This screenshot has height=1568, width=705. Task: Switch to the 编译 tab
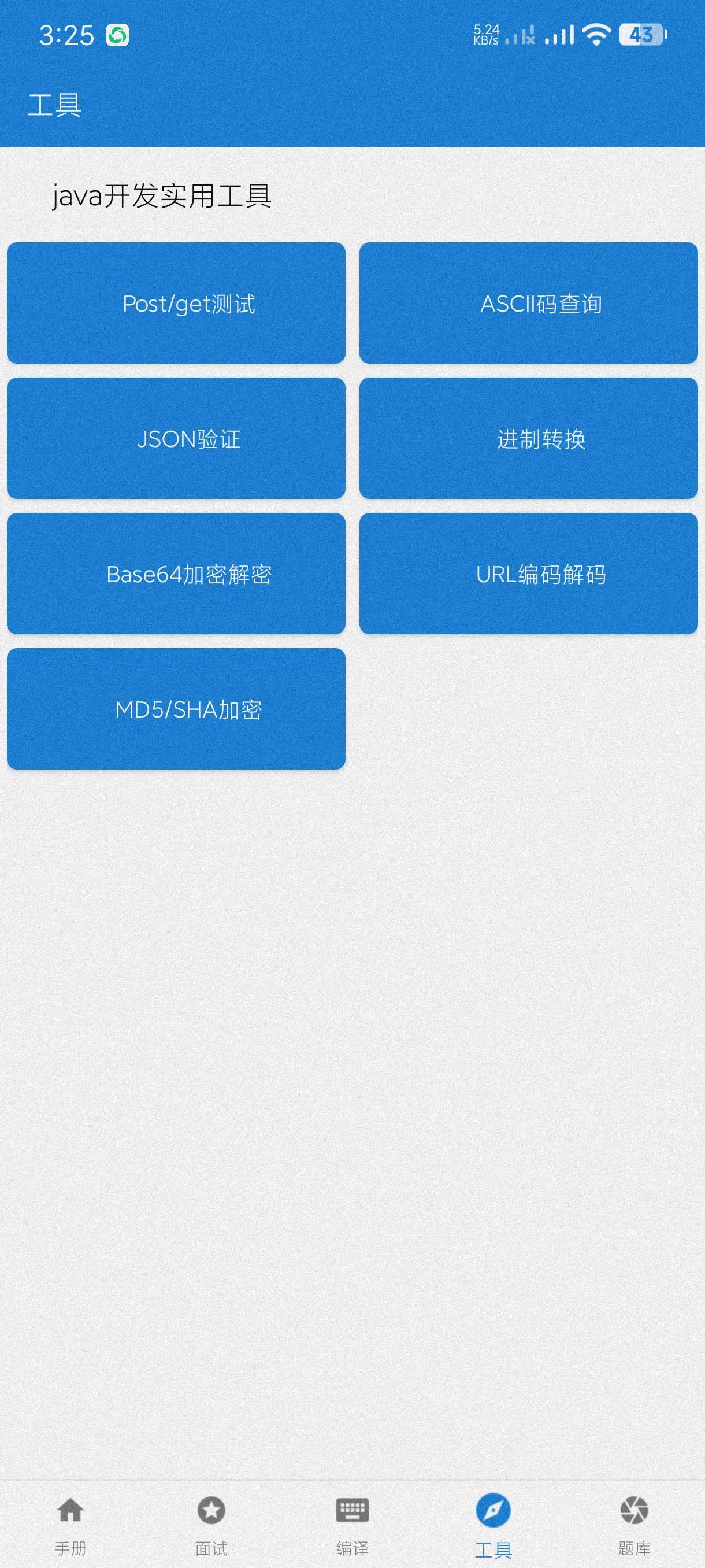(x=352, y=1522)
